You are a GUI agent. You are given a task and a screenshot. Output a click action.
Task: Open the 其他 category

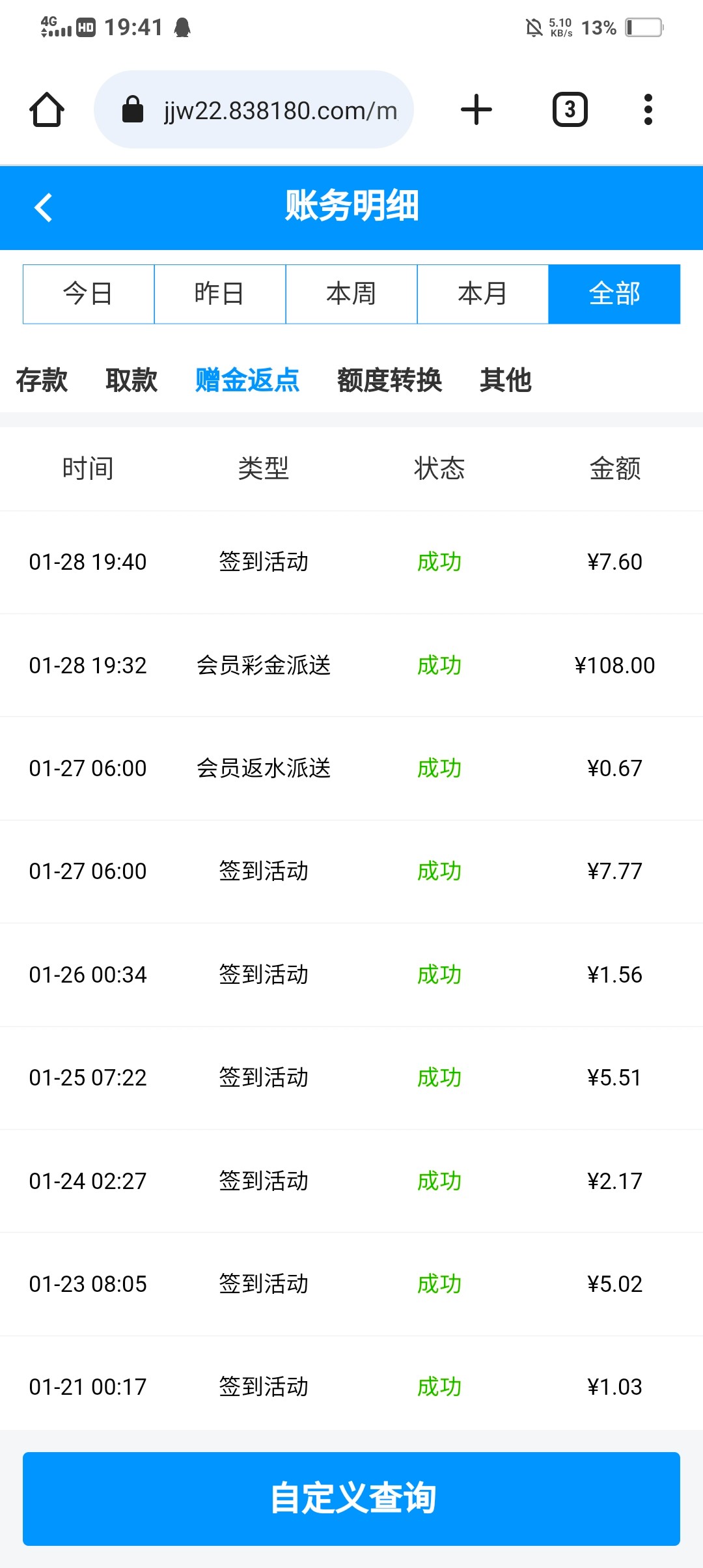coord(506,380)
